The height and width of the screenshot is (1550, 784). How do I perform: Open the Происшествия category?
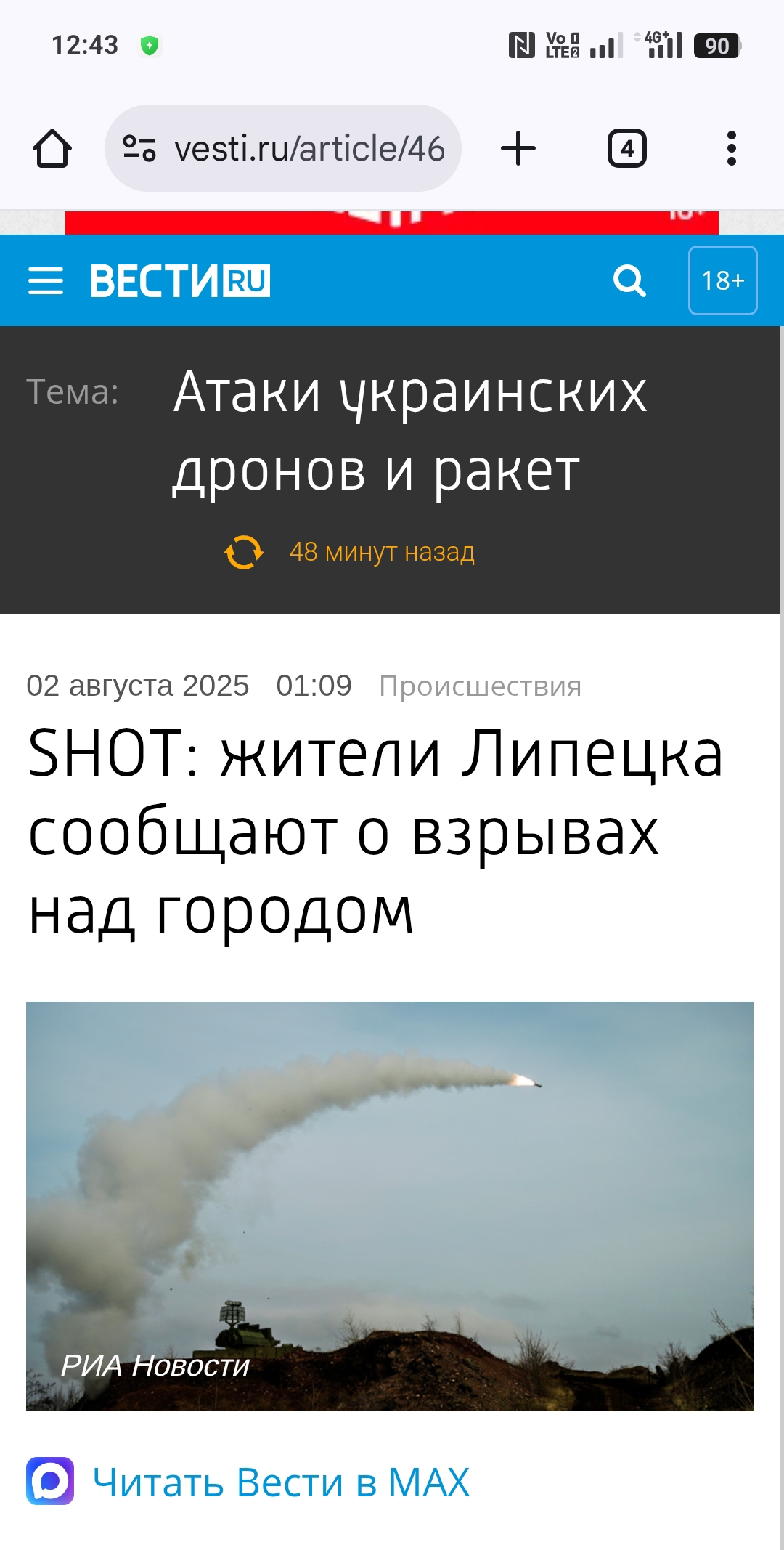point(480,686)
